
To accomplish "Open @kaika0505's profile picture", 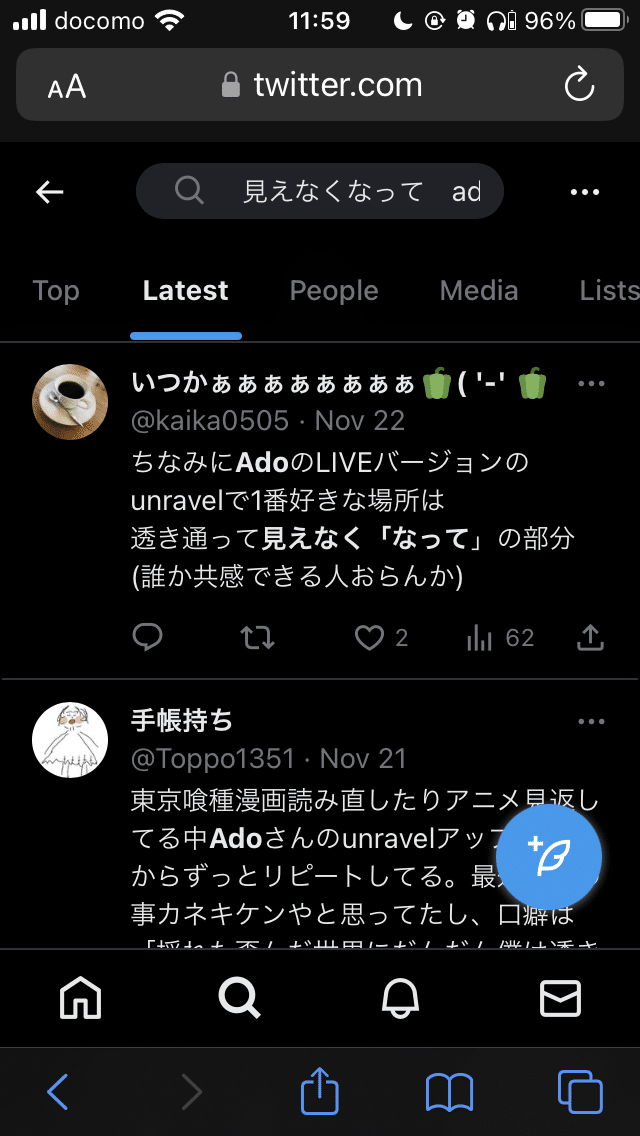I will 70,402.
